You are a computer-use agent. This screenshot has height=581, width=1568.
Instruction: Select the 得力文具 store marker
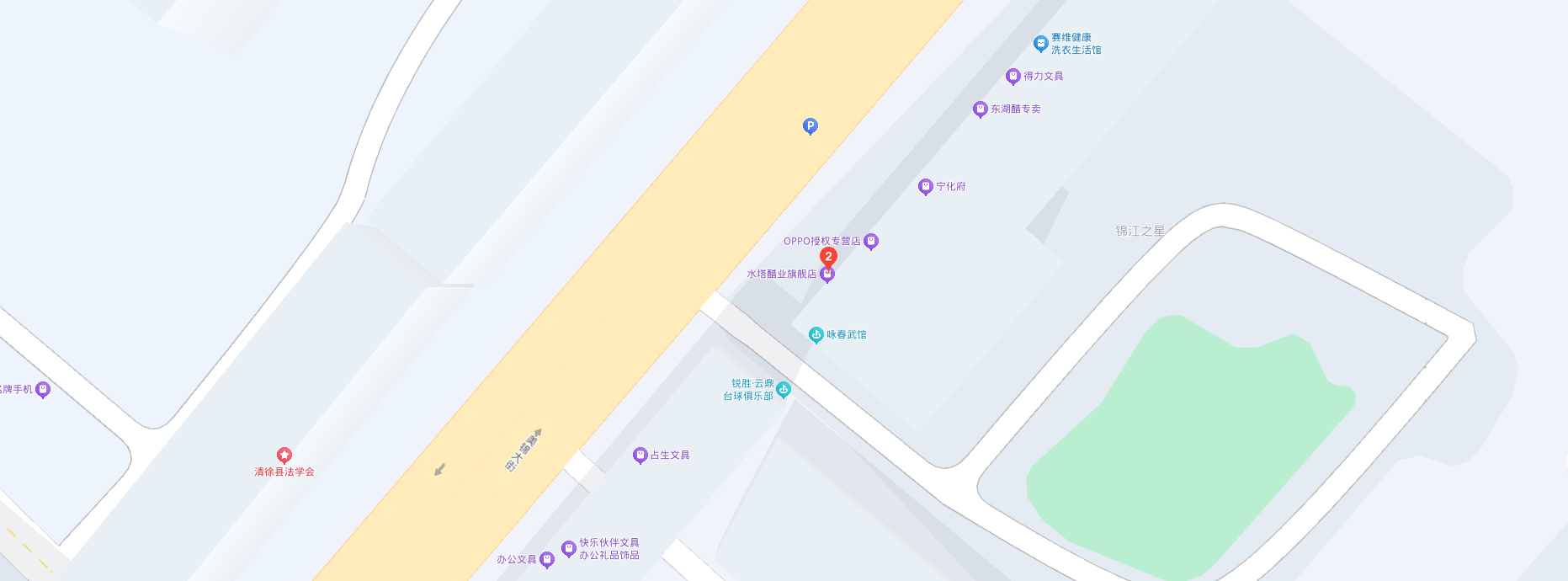click(1013, 77)
